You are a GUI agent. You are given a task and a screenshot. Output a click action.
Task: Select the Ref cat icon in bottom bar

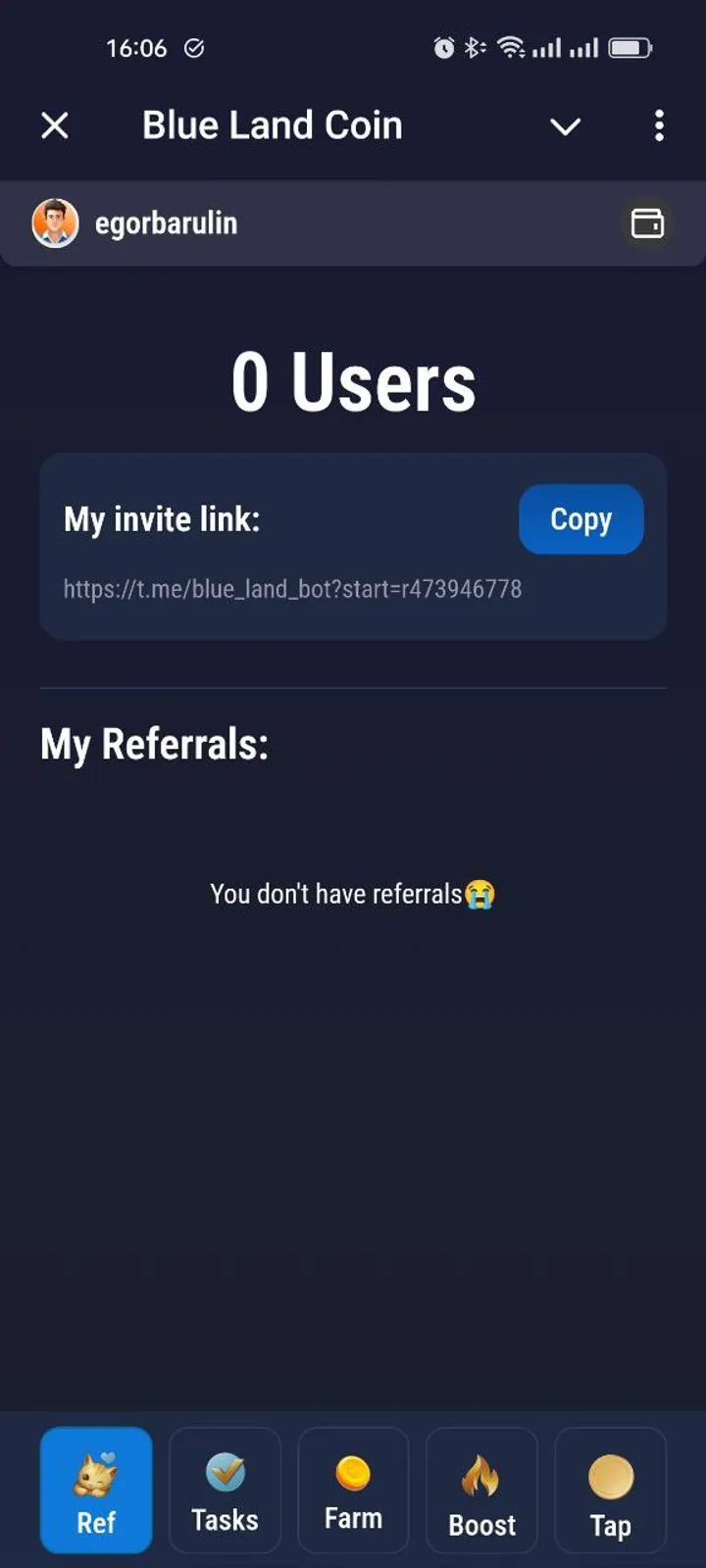95,1473
